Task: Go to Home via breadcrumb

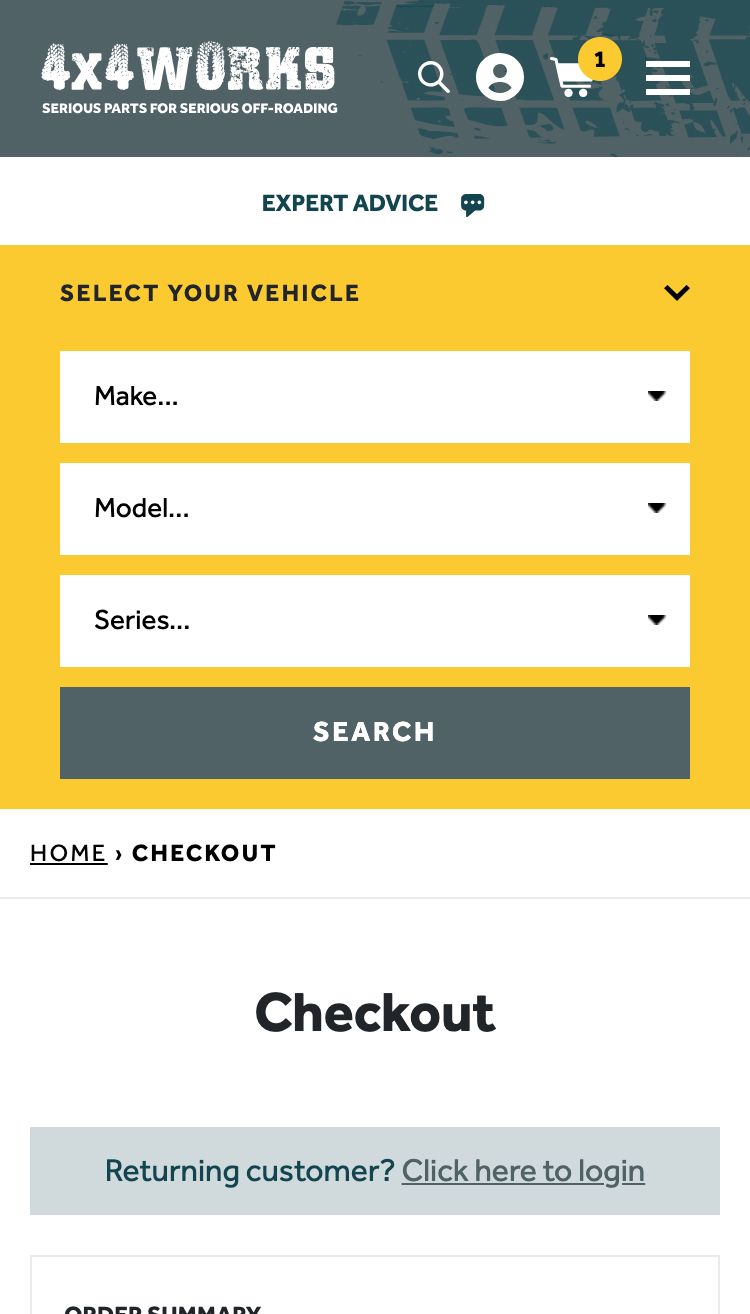Action: click(68, 853)
